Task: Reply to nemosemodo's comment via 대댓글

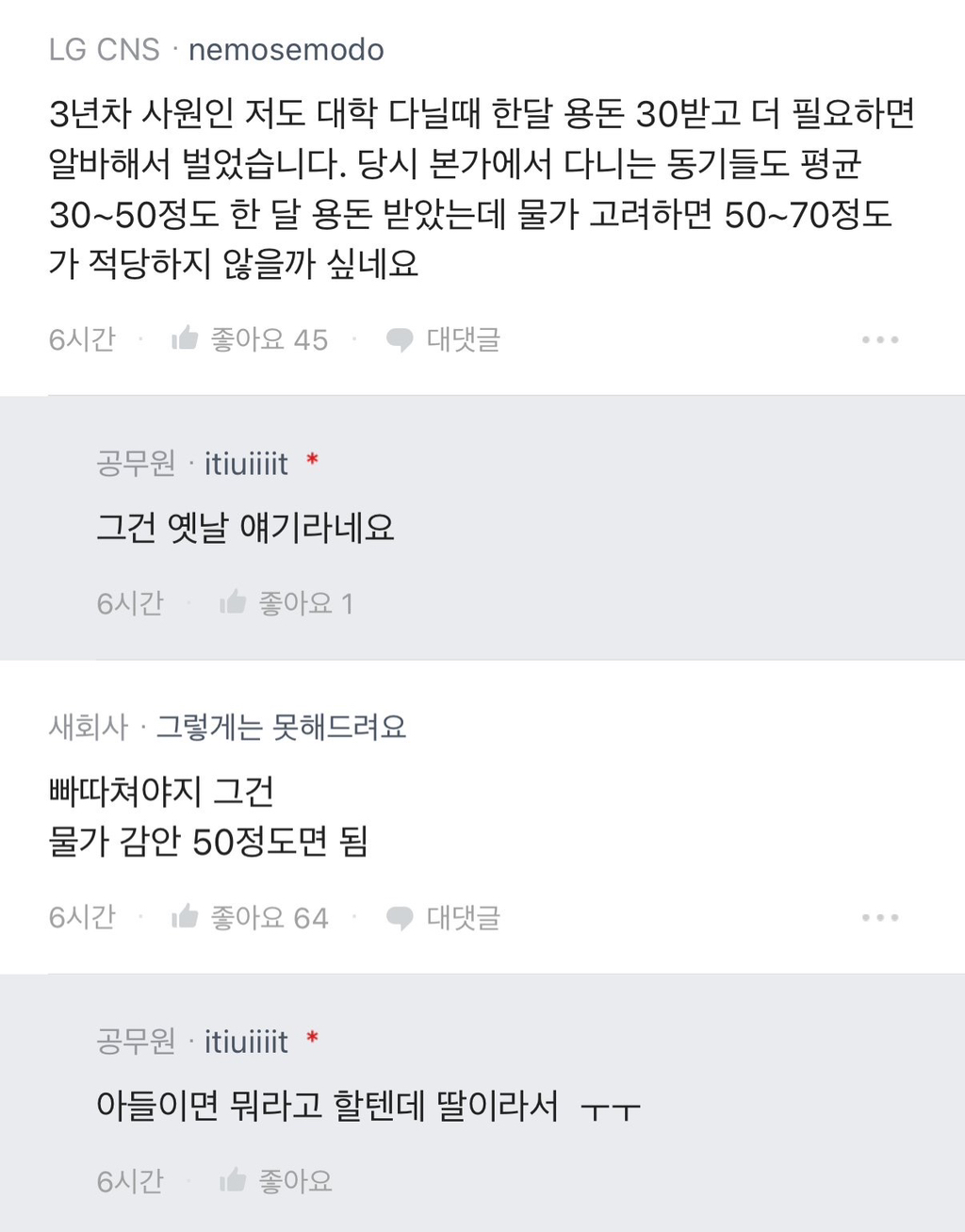Action: point(443,339)
